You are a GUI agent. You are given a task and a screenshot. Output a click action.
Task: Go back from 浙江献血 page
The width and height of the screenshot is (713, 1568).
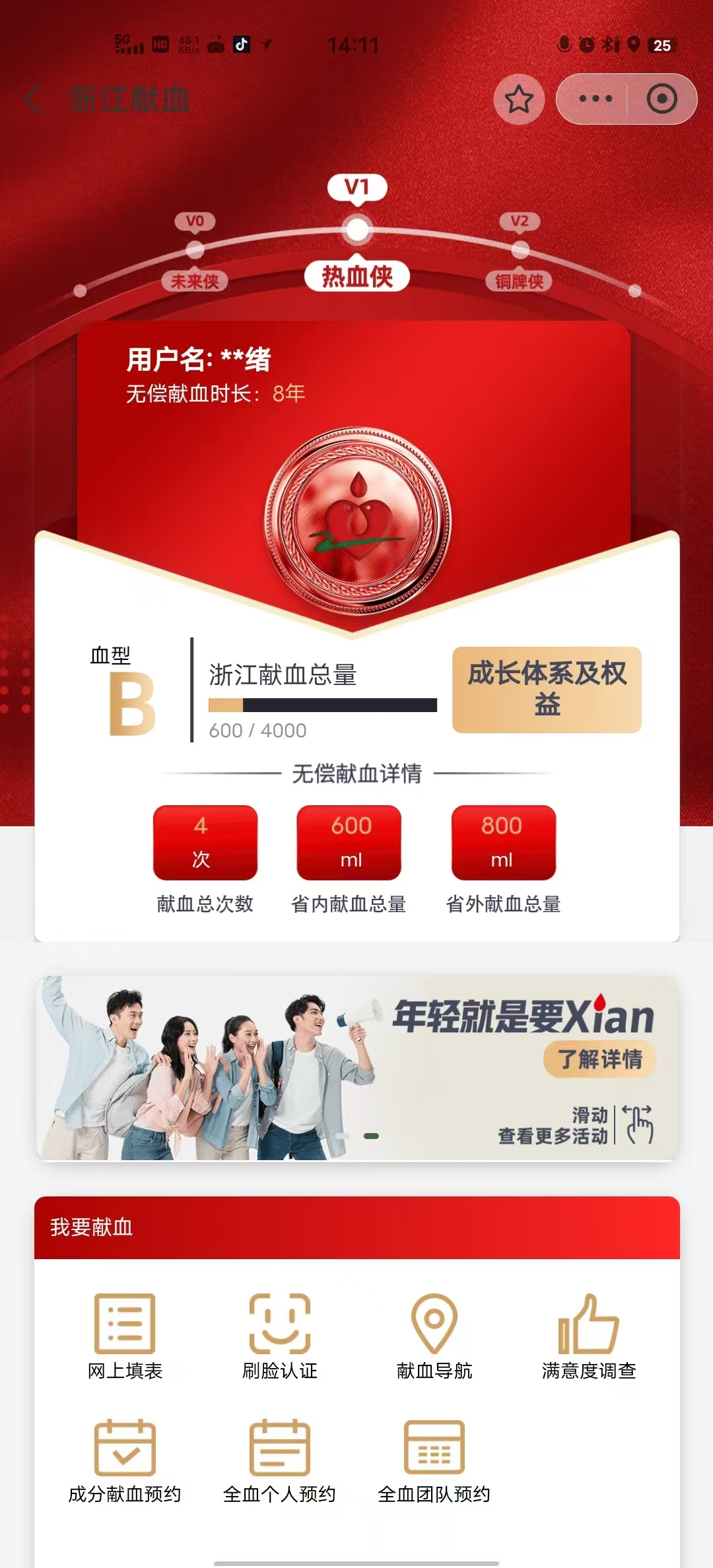click(33, 100)
